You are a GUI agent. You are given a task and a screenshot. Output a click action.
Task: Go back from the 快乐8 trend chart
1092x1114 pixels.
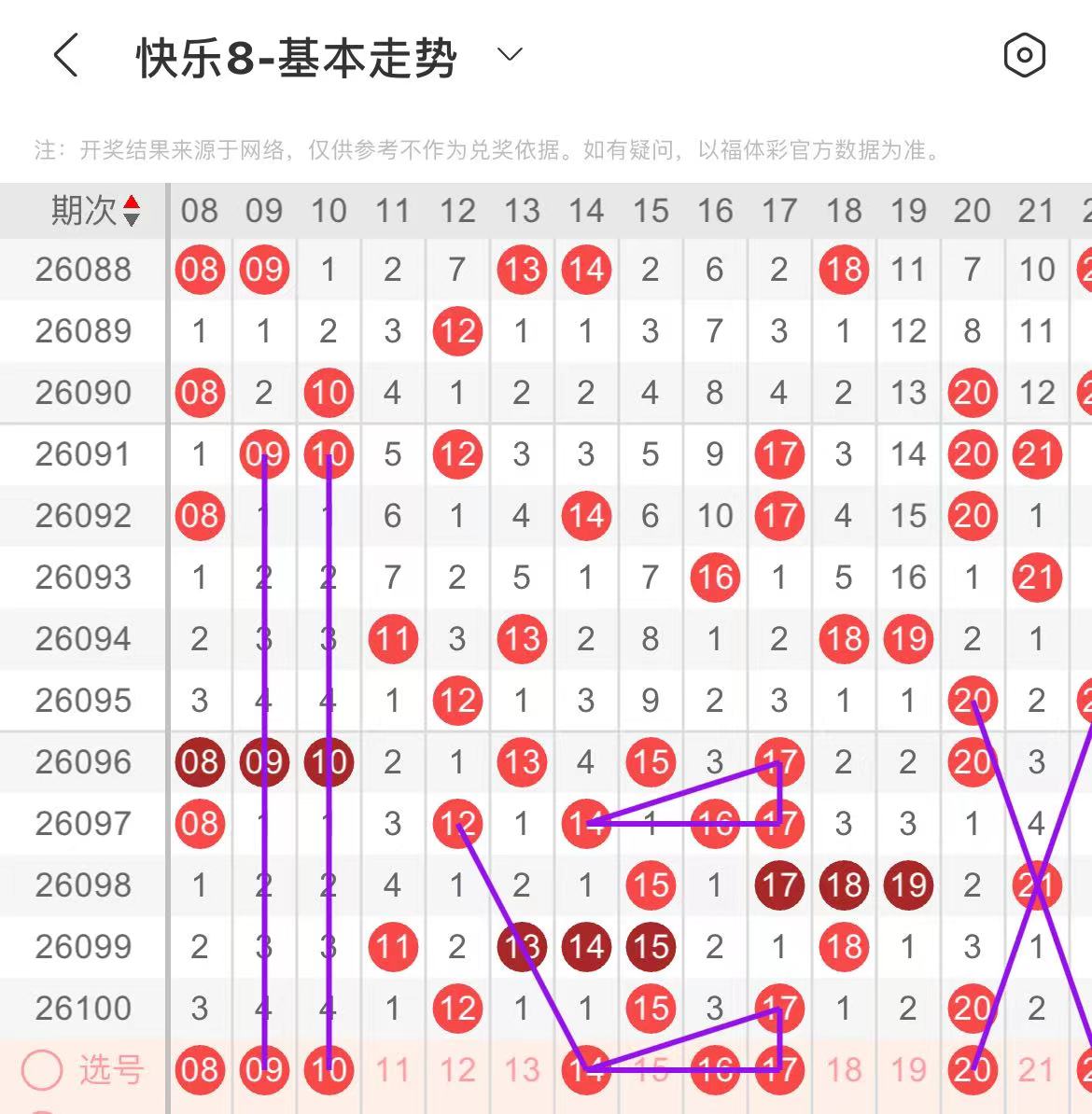[x=65, y=56]
